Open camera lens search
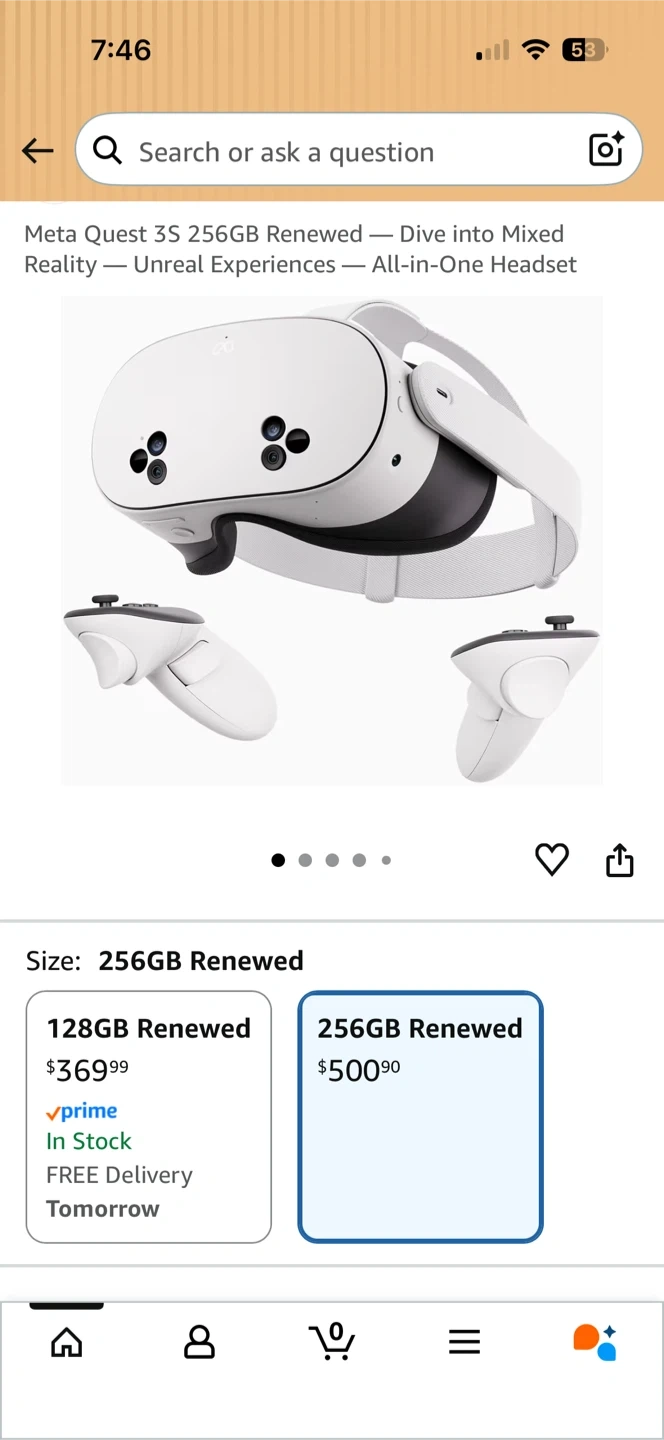Image resolution: width=664 pixels, height=1440 pixels. click(606, 150)
